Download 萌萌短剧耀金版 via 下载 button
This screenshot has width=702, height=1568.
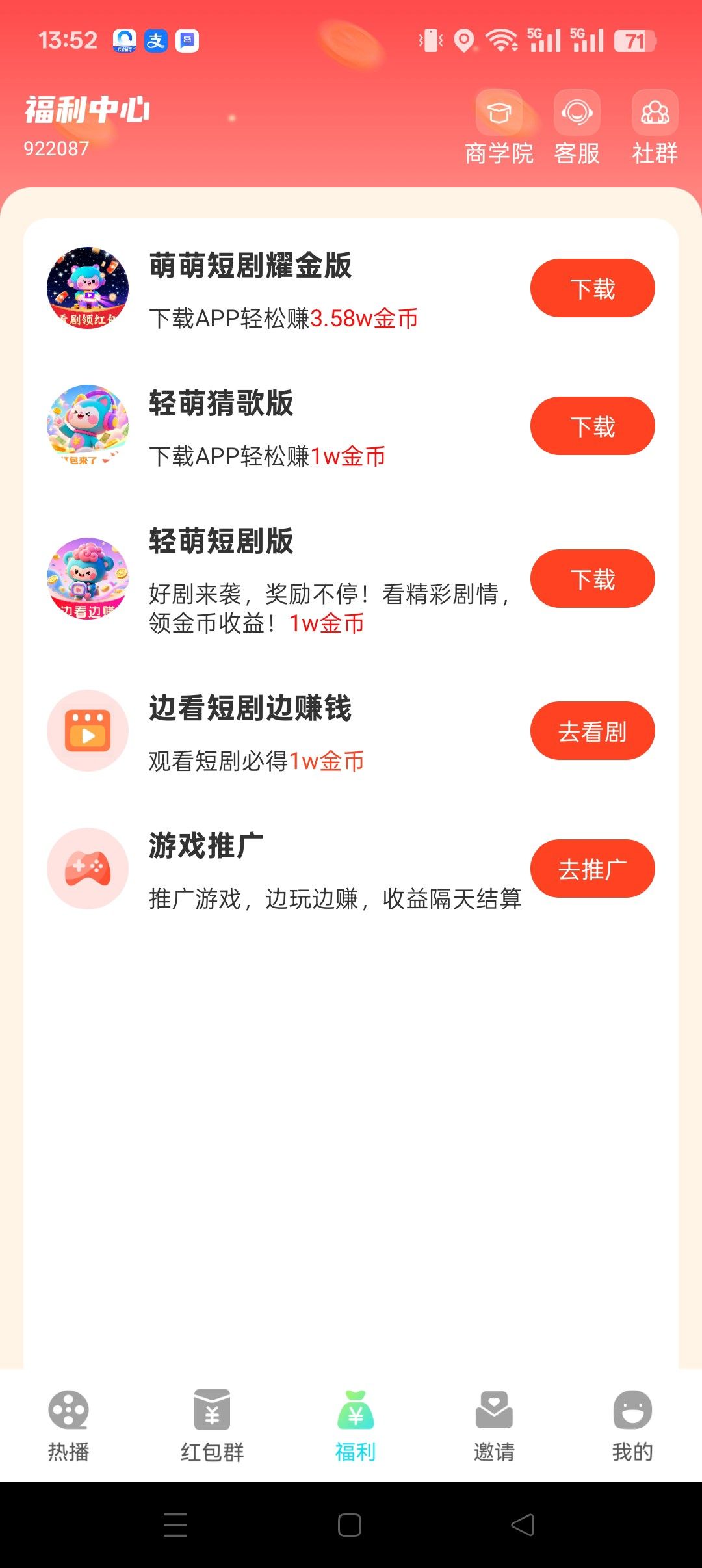592,288
